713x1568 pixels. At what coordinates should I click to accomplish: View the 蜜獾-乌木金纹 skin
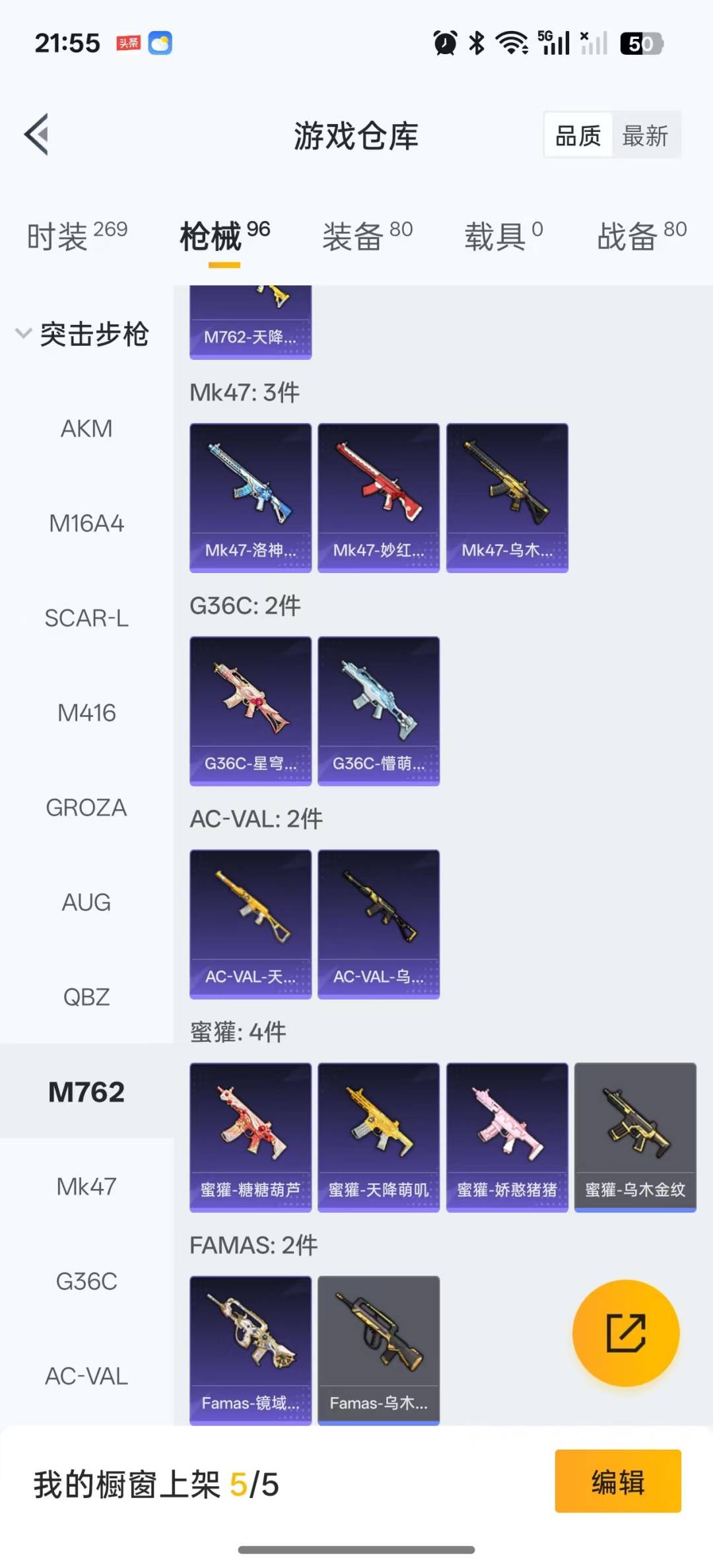[635, 1138]
